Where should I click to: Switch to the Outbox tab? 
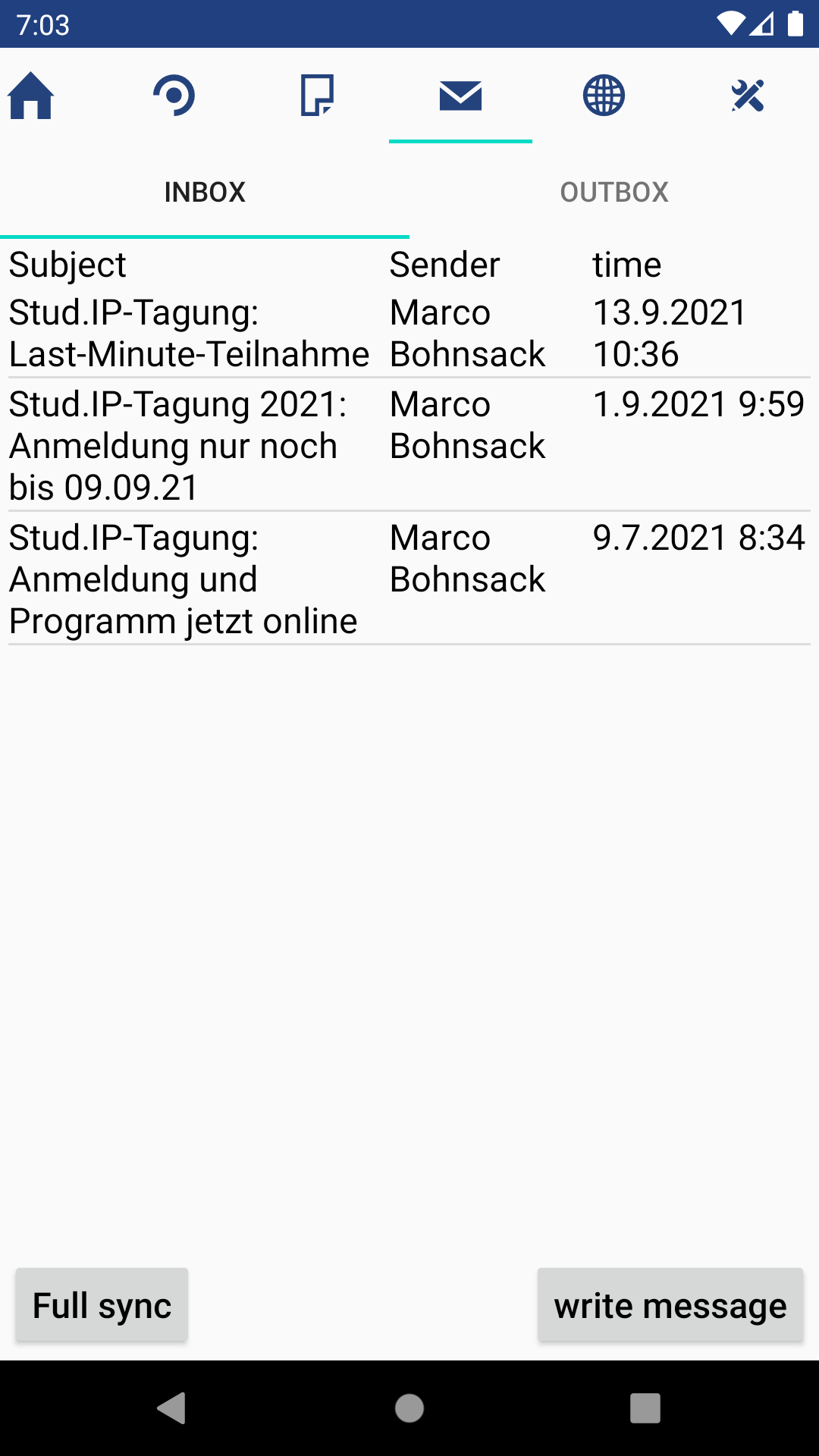614,192
